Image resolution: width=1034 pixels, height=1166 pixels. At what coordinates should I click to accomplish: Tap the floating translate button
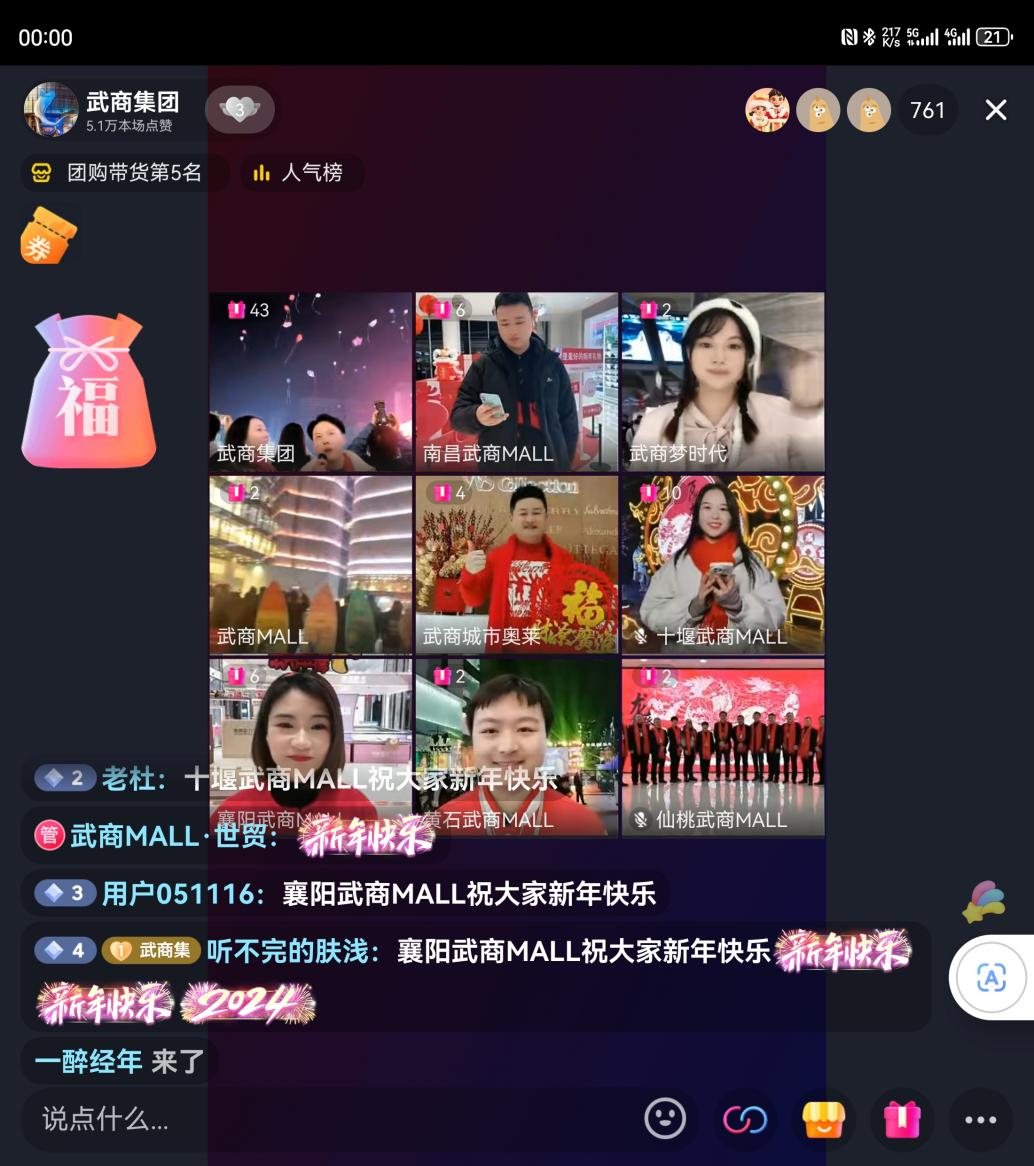click(x=990, y=977)
